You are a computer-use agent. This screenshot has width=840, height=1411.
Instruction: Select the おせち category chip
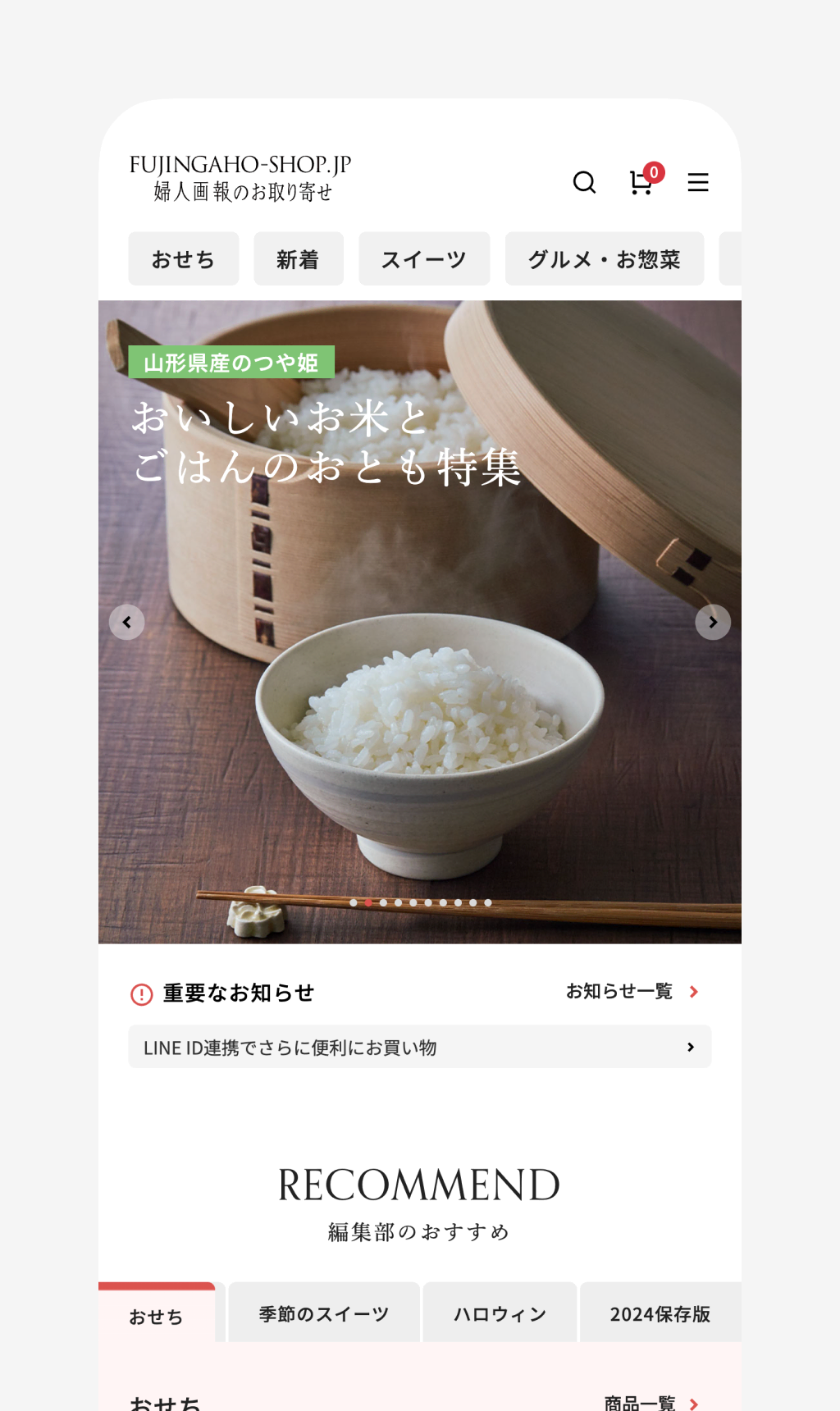(x=183, y=259)
